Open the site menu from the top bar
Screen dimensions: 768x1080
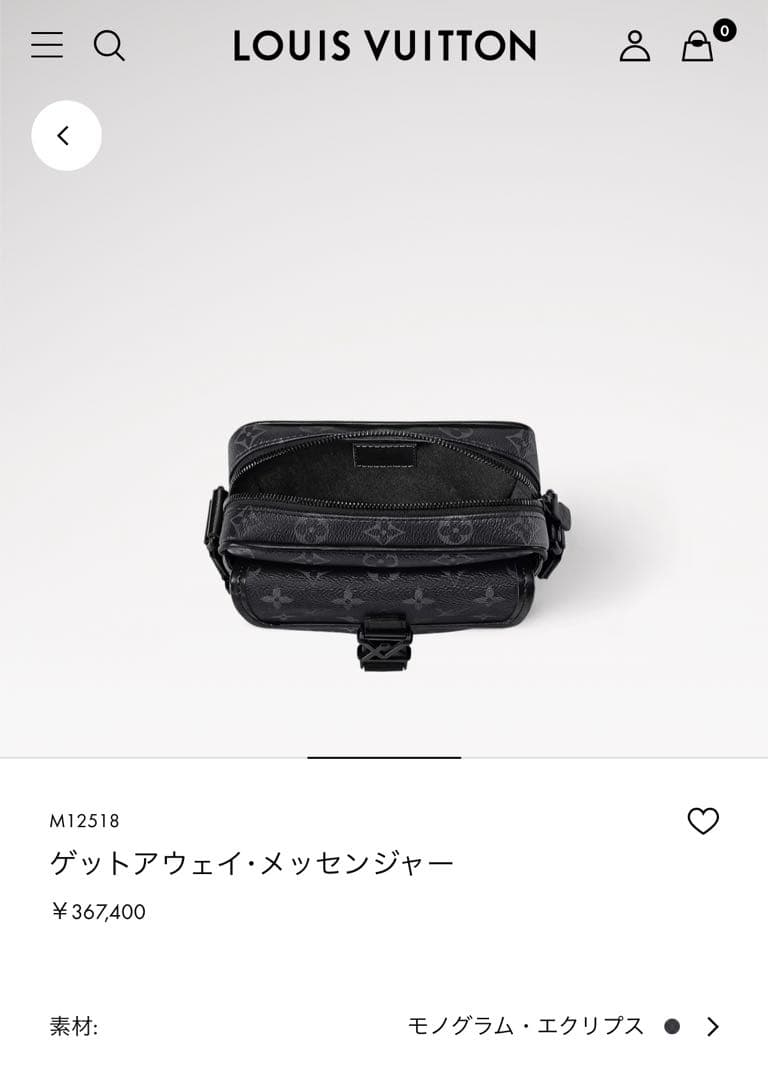coord(46,46)
